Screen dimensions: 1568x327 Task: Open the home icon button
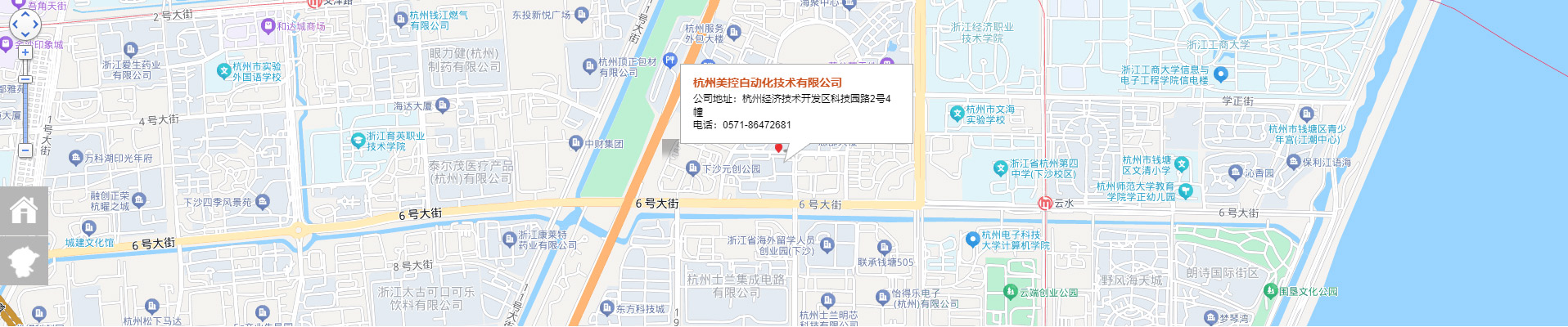[24, 211]
